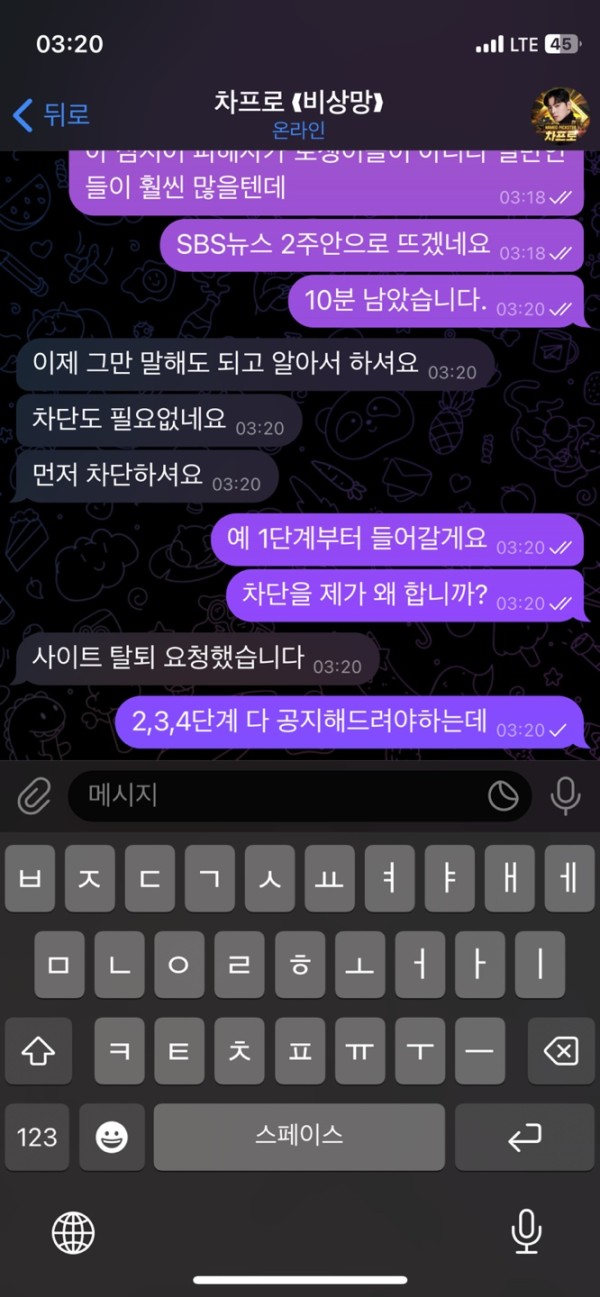Go back using the 뒤로 button
Image resolution: width=600 pixels, height=1297 pixels.
click(x=52, y=114)
